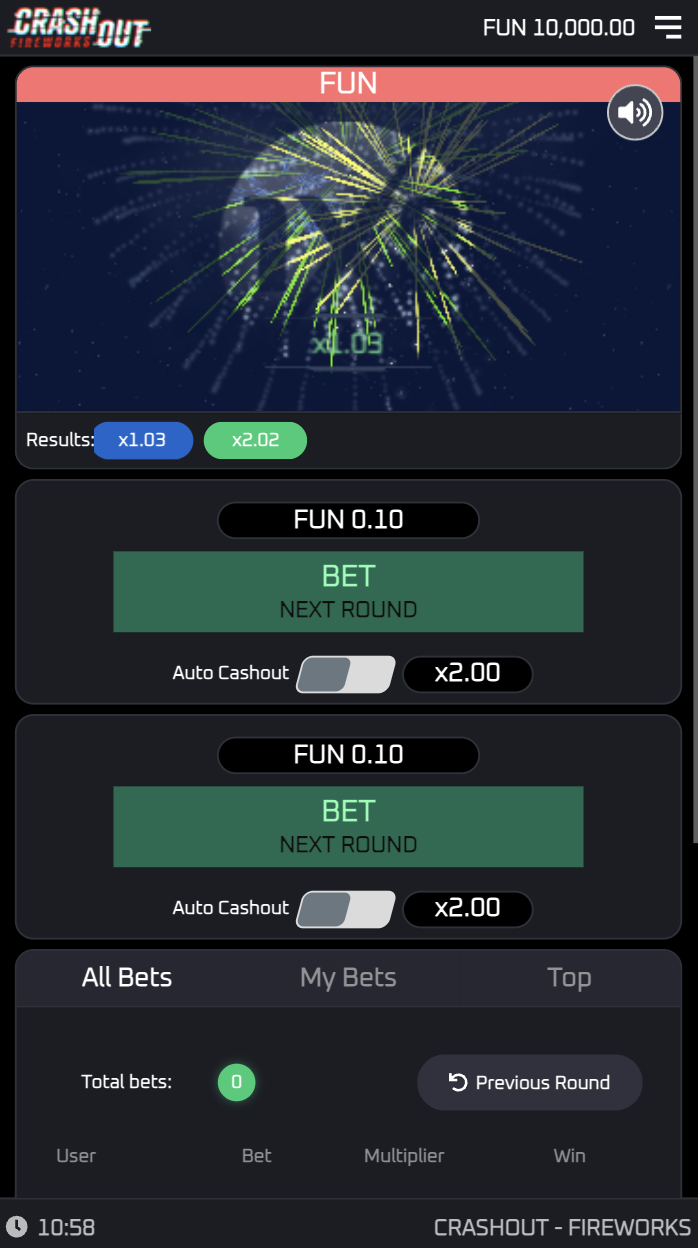
Task: Enable Auto Cashout in the second panel
Action: pyautogui.click(x=346, y=909)
